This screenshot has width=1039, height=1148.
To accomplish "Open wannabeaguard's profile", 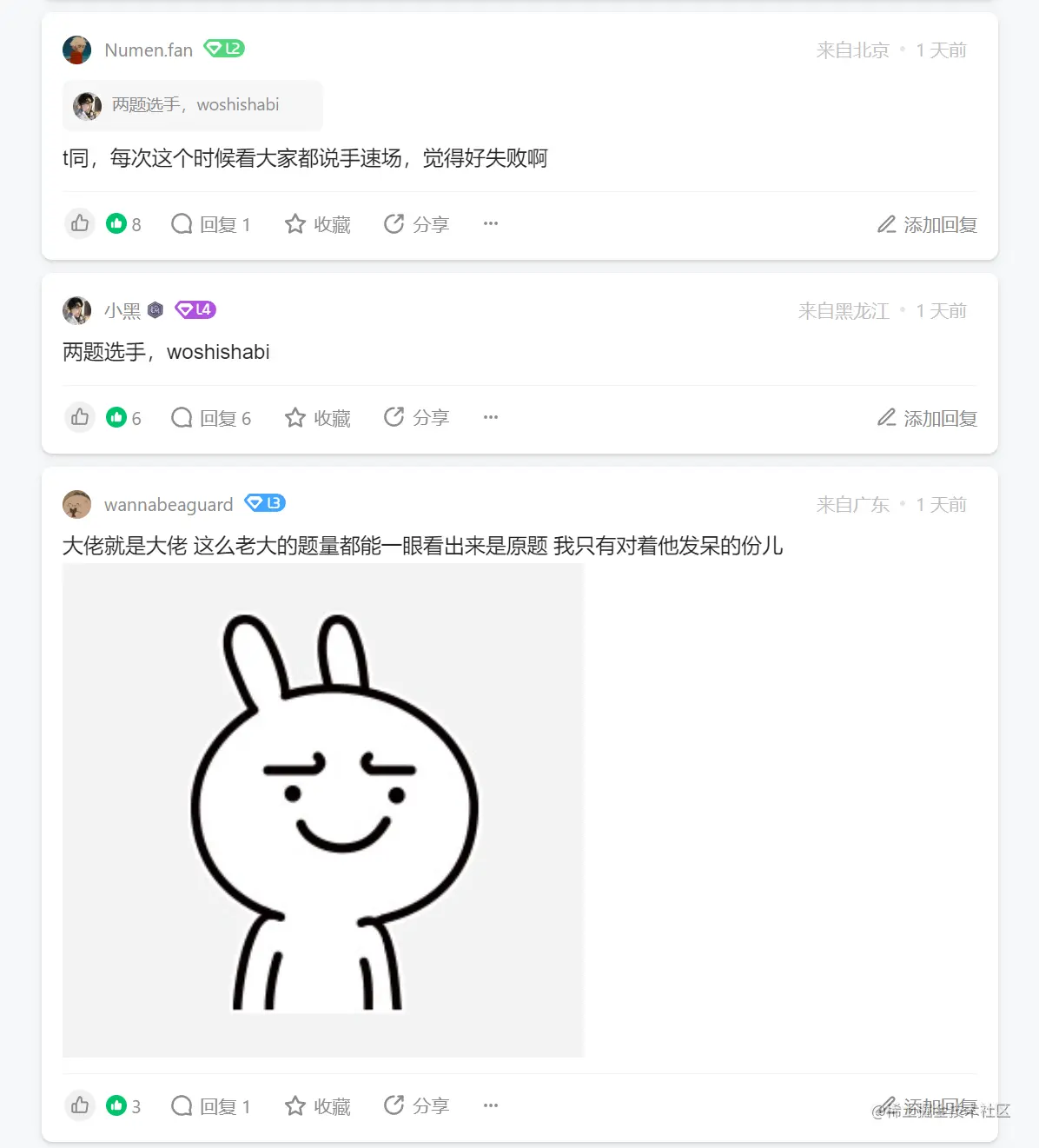I will 168,504.
